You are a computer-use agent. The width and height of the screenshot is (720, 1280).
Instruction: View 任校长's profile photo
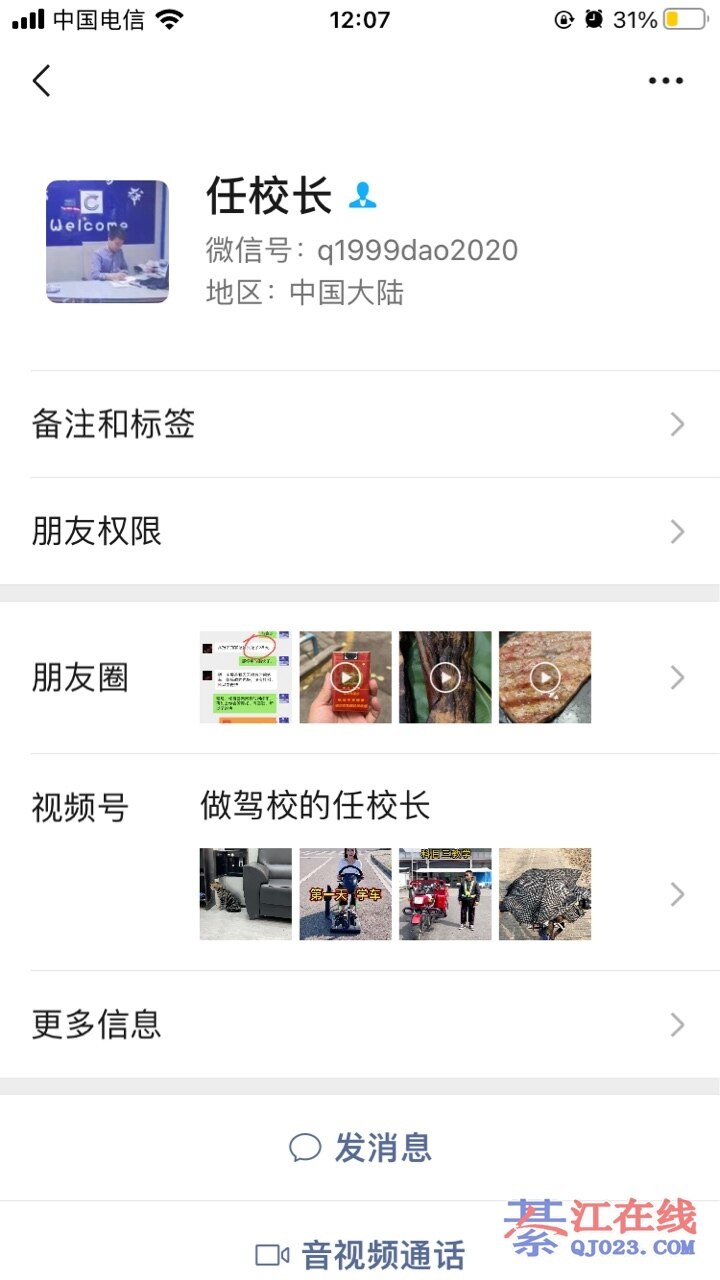[x=107, y=241]
